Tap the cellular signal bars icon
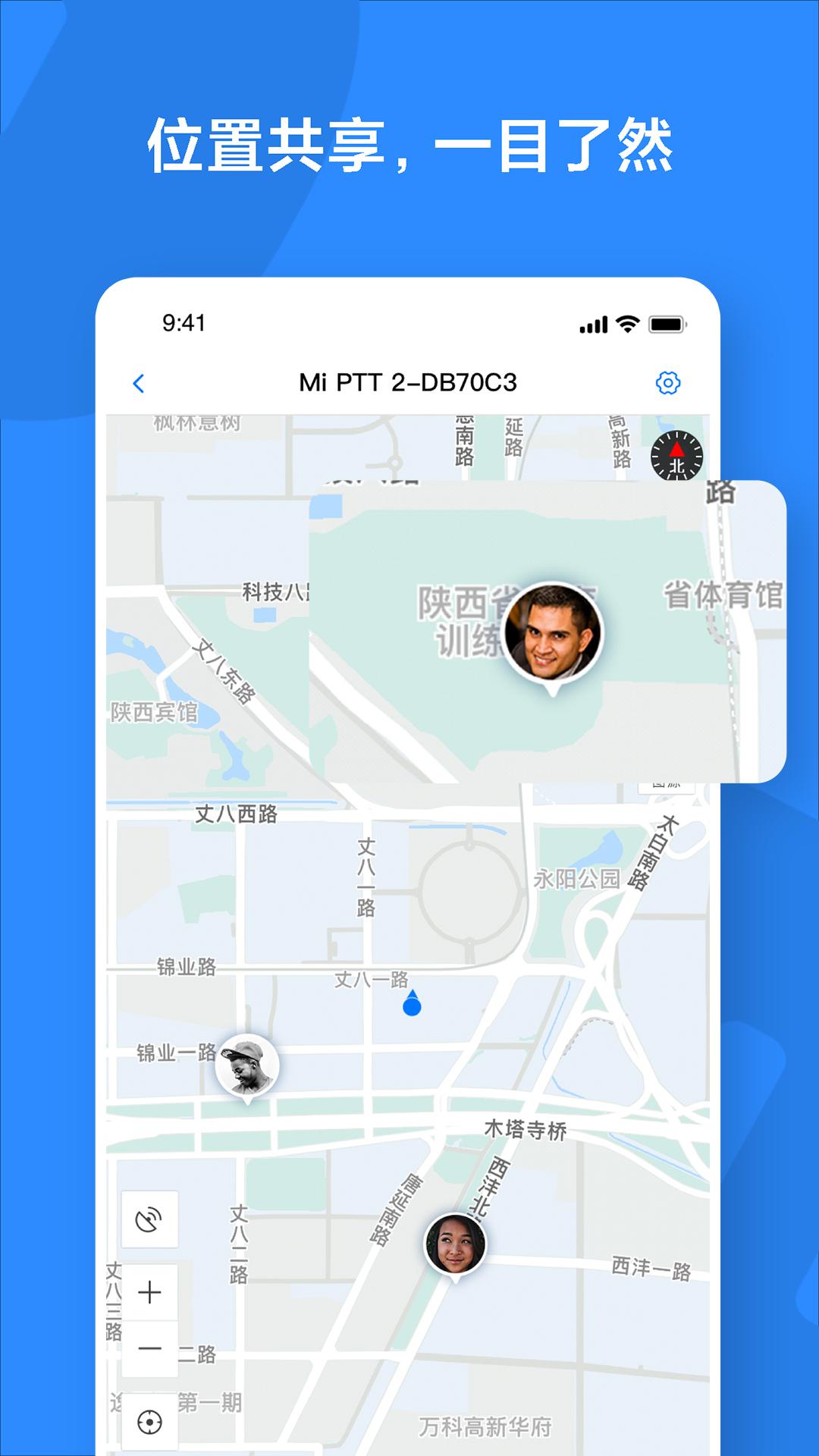This screenshot has height=1456, width=819. pos(592,322)
